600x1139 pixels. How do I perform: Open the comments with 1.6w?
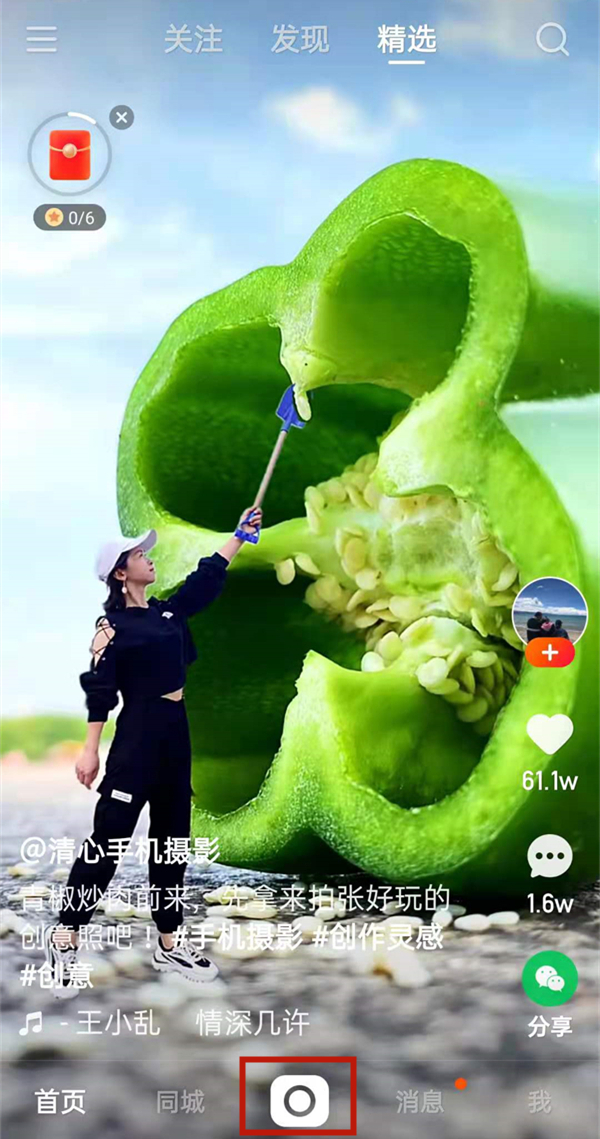(549, 858)
